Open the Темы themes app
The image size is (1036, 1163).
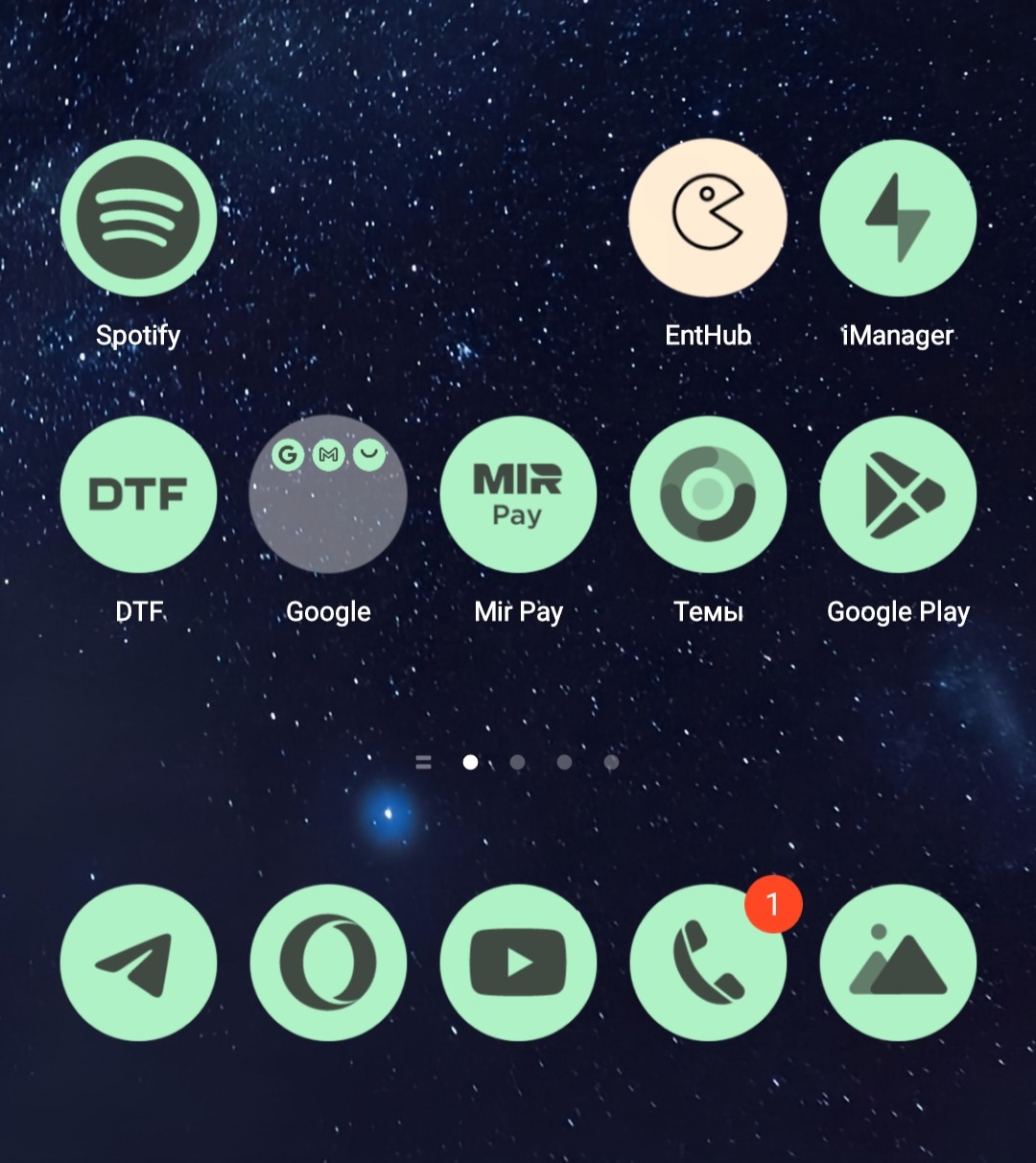point(708,494)
